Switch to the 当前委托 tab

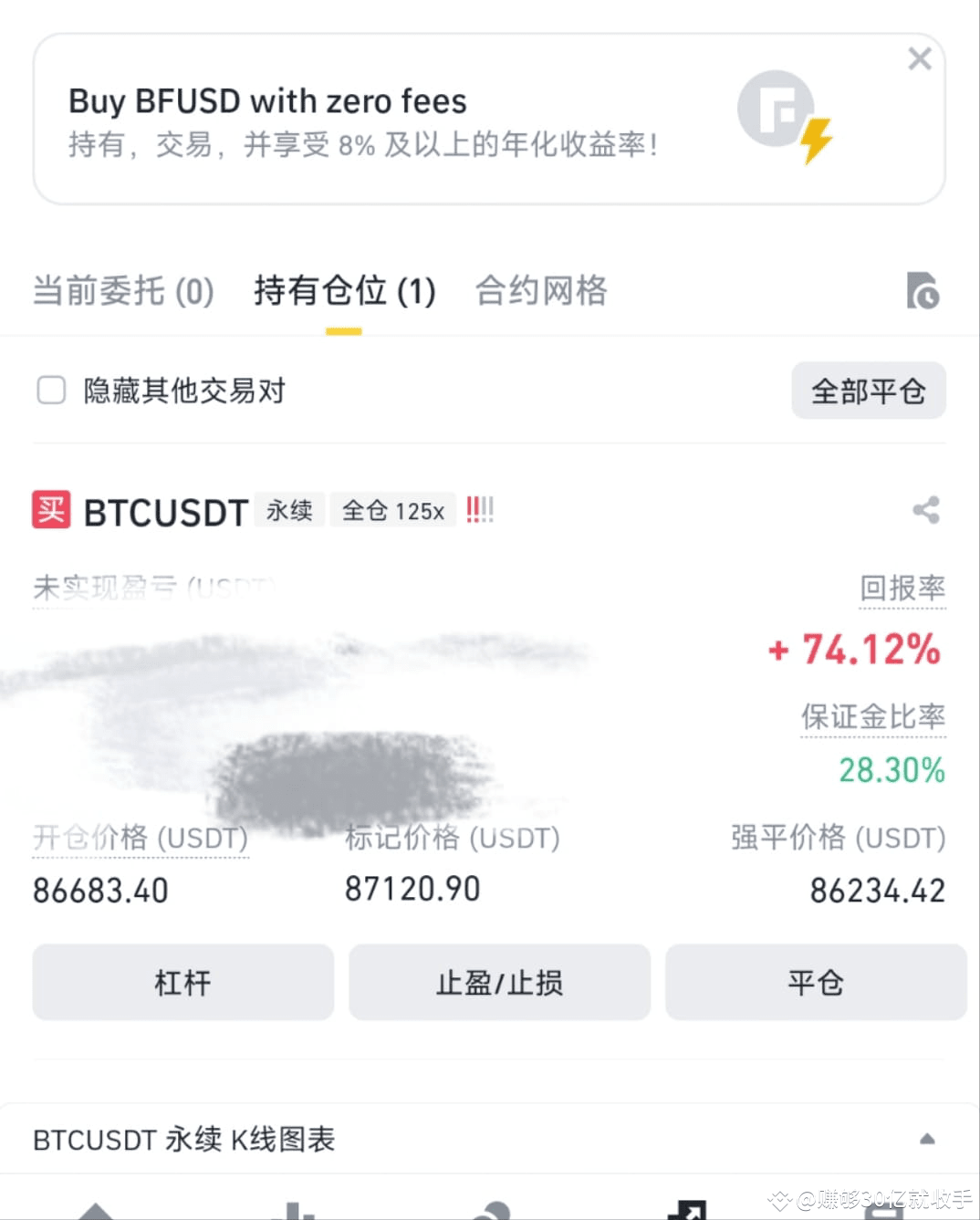(122, 291)
